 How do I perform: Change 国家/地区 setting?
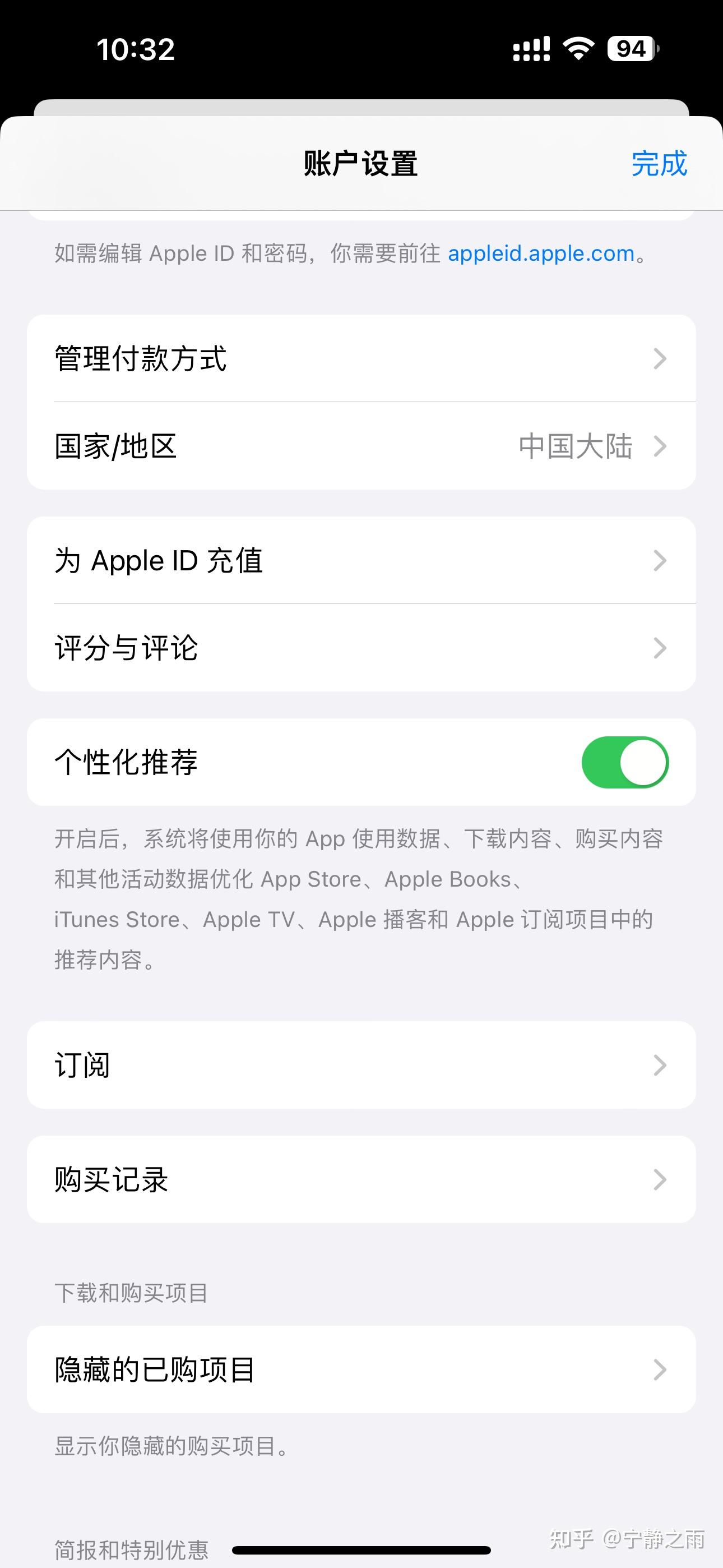pos(361,446)
